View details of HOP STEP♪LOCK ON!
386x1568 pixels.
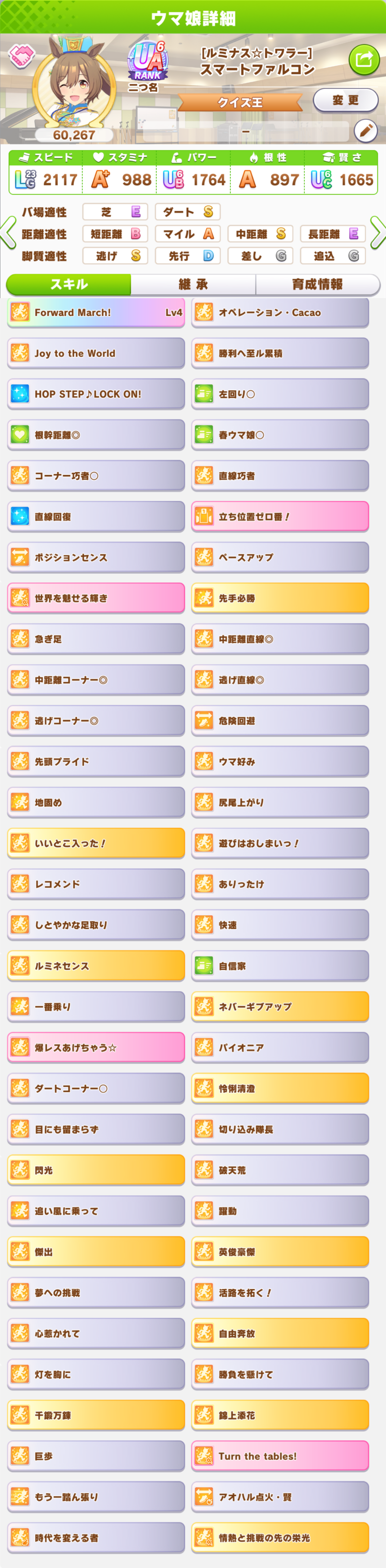(96, 395)
